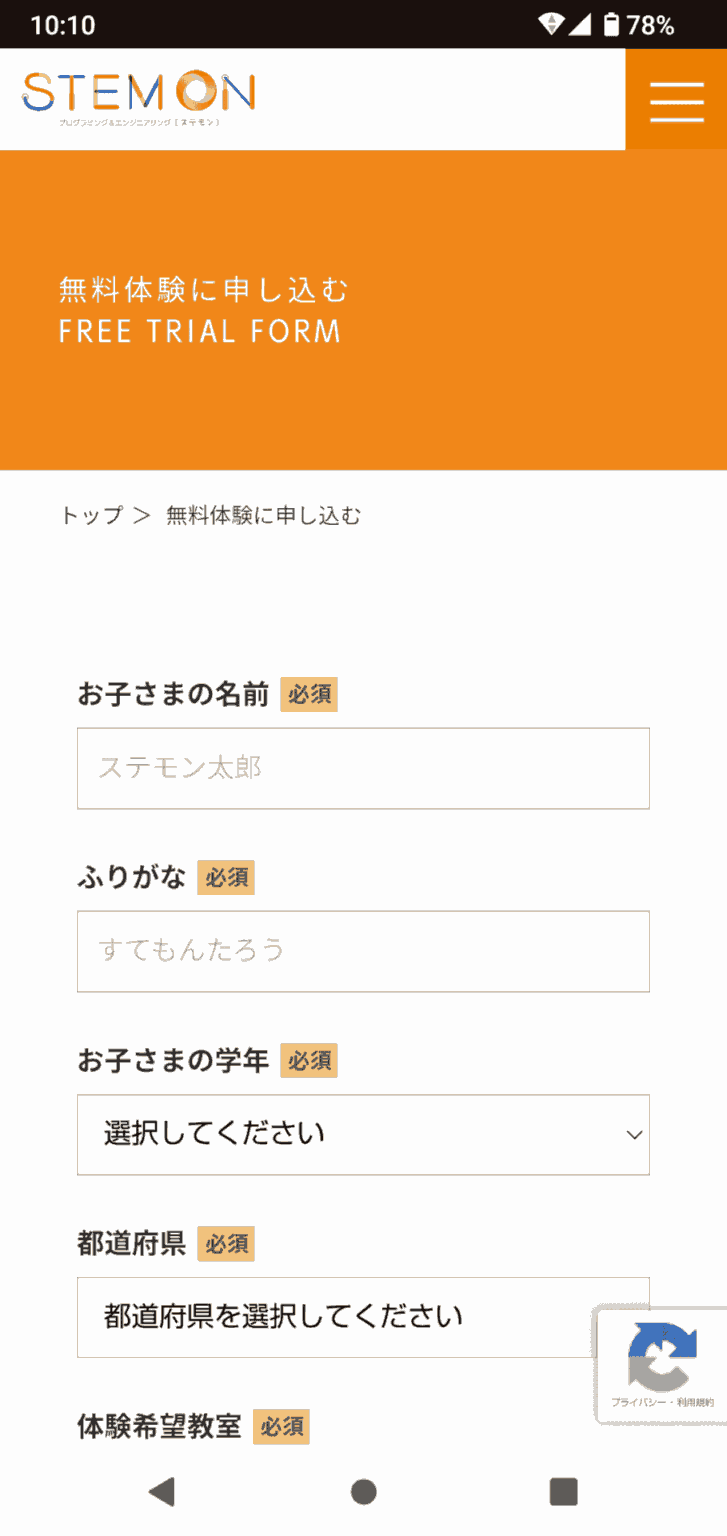
Task: Open the お子さまの学年 dropdown
Action: 363,1134
